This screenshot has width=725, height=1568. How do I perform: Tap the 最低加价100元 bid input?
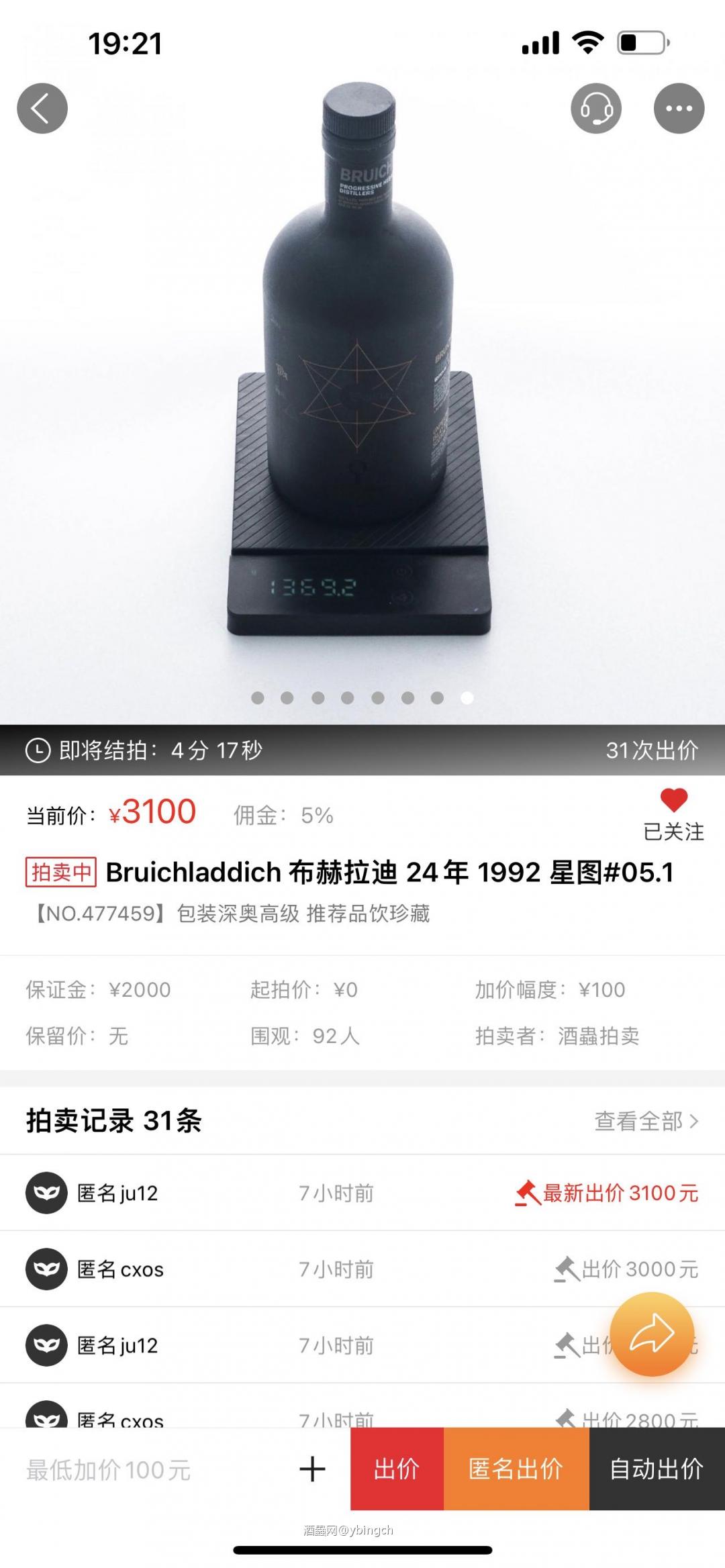(107, 1470)
